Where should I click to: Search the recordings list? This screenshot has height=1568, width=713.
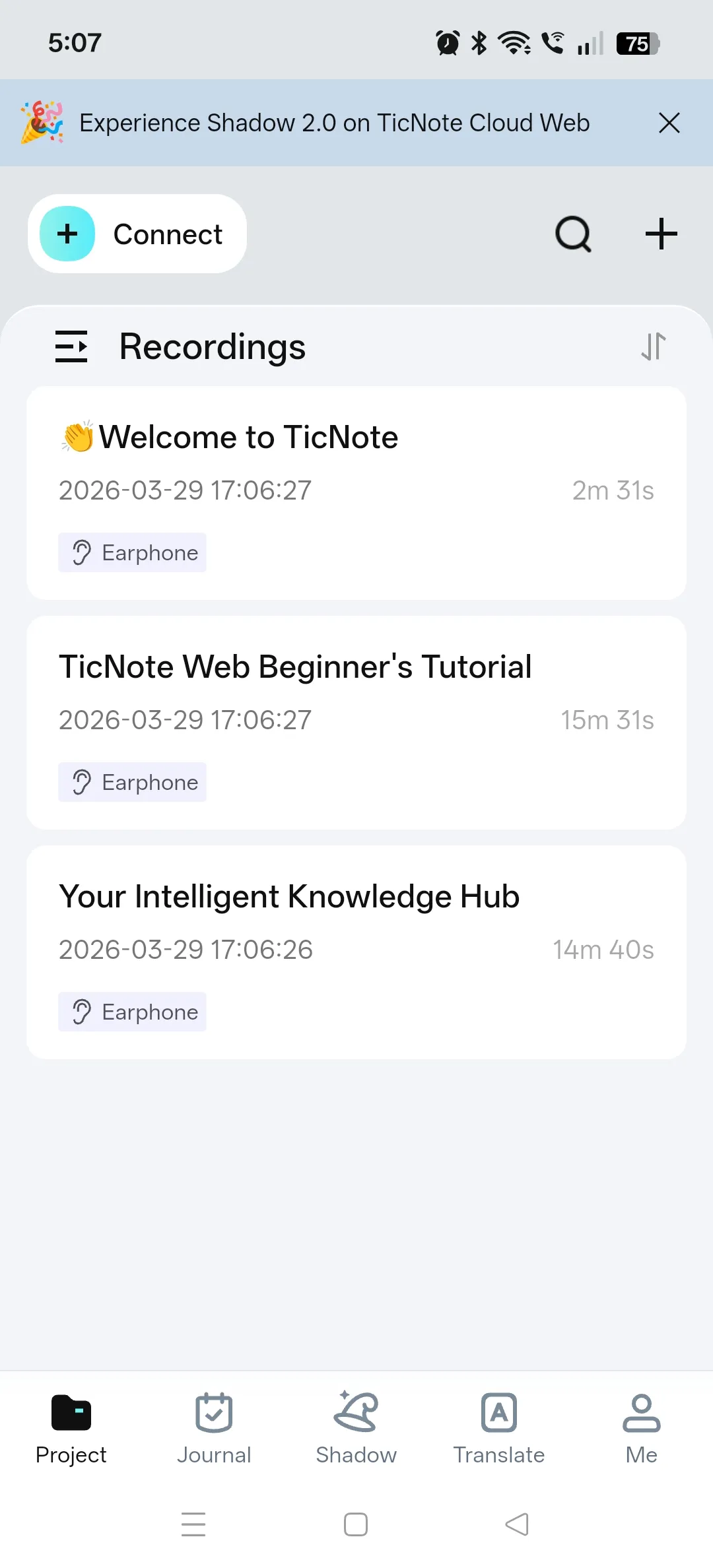tap(573, 234)
